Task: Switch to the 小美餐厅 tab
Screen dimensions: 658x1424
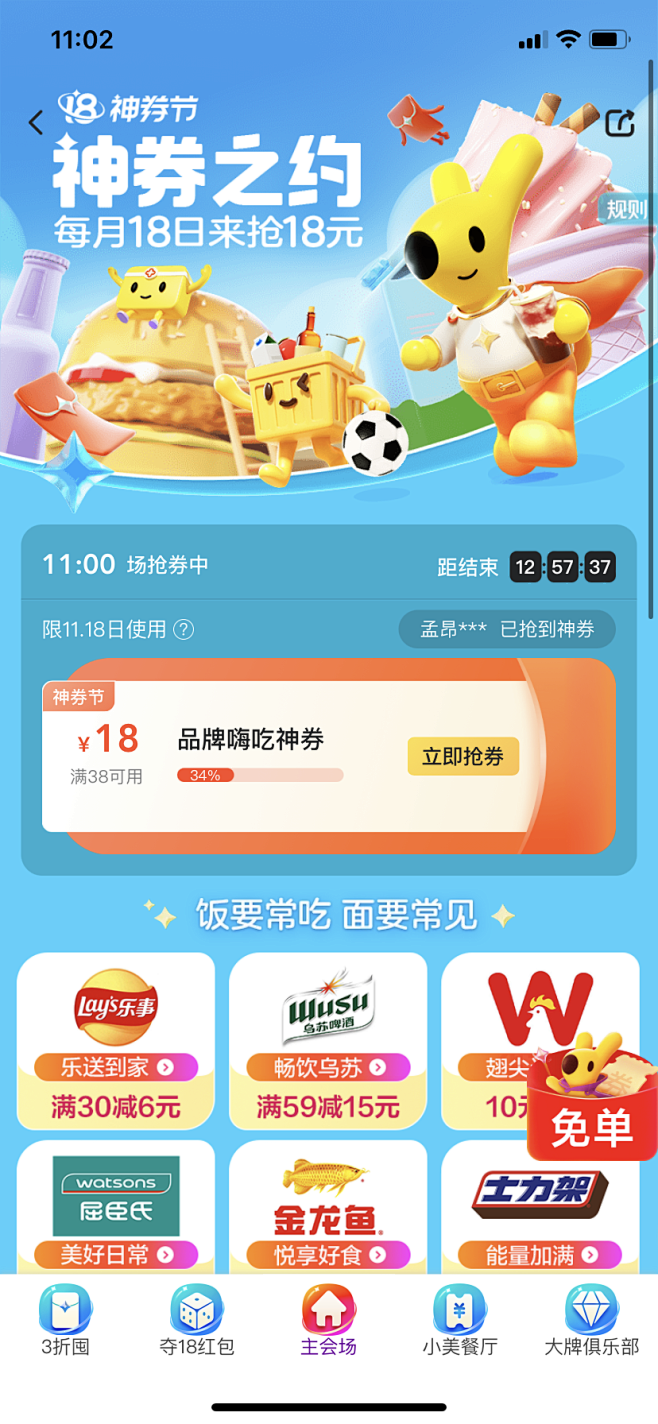Action: (459, 1320)
